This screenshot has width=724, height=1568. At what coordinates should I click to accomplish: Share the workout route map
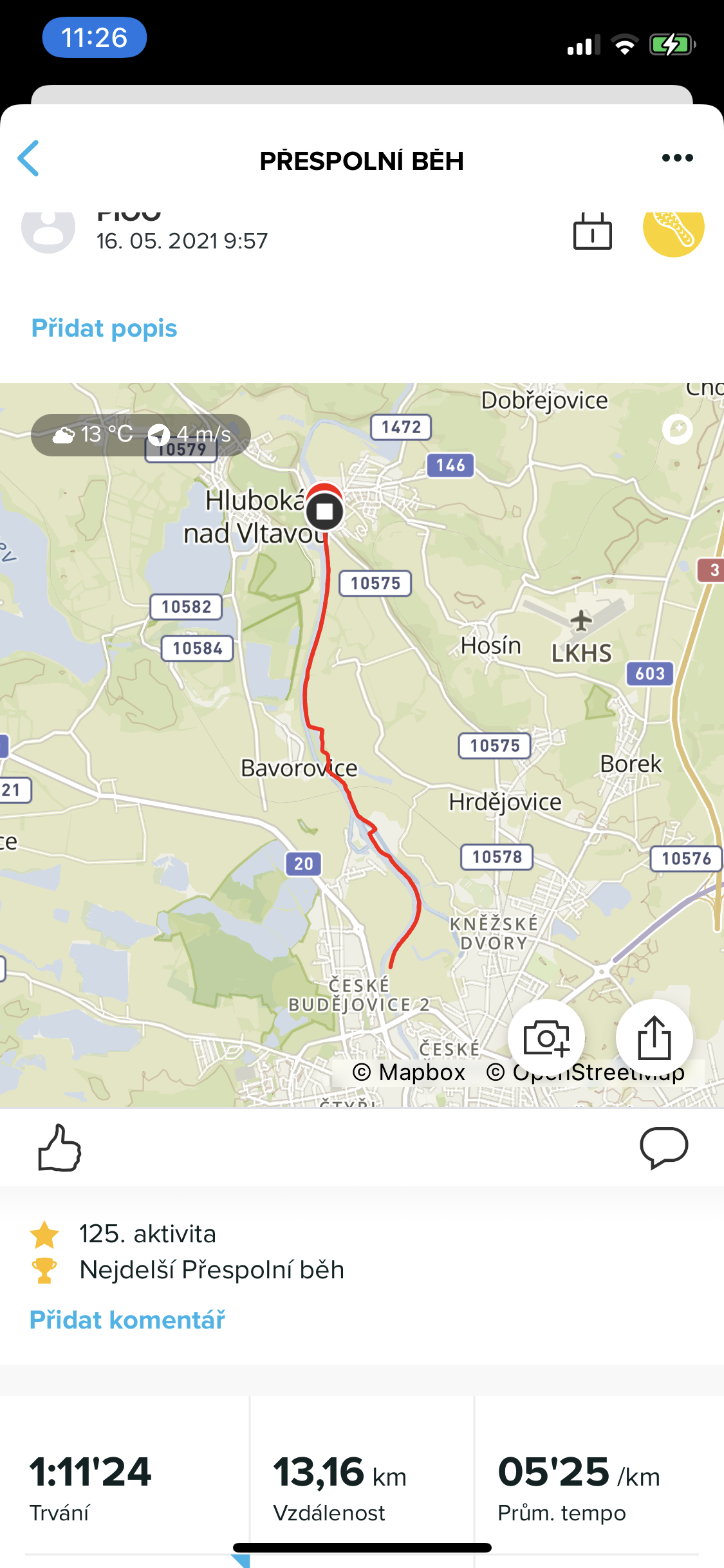point(654,1038)
